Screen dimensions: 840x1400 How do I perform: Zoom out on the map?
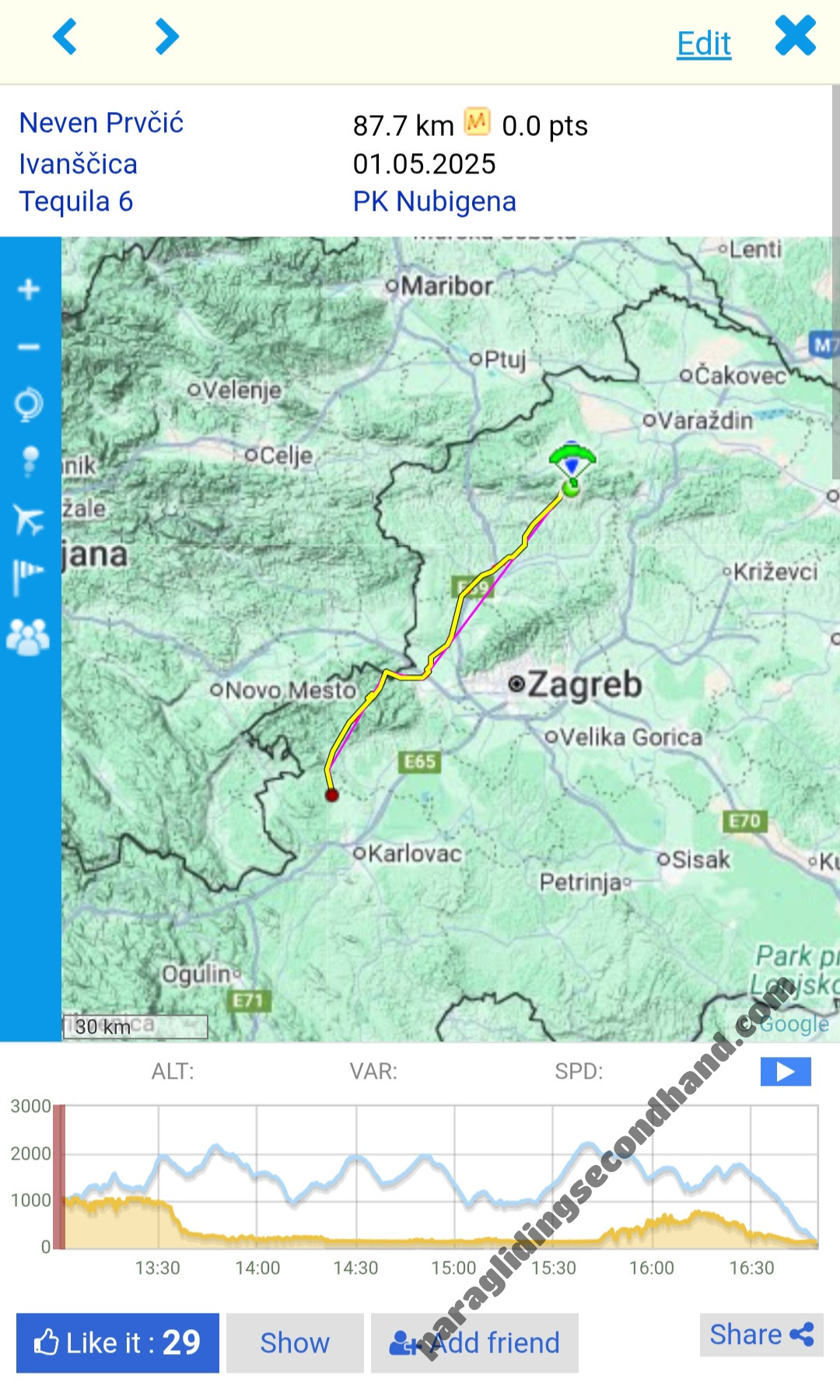pyautogui.click(x=30, y=347)
